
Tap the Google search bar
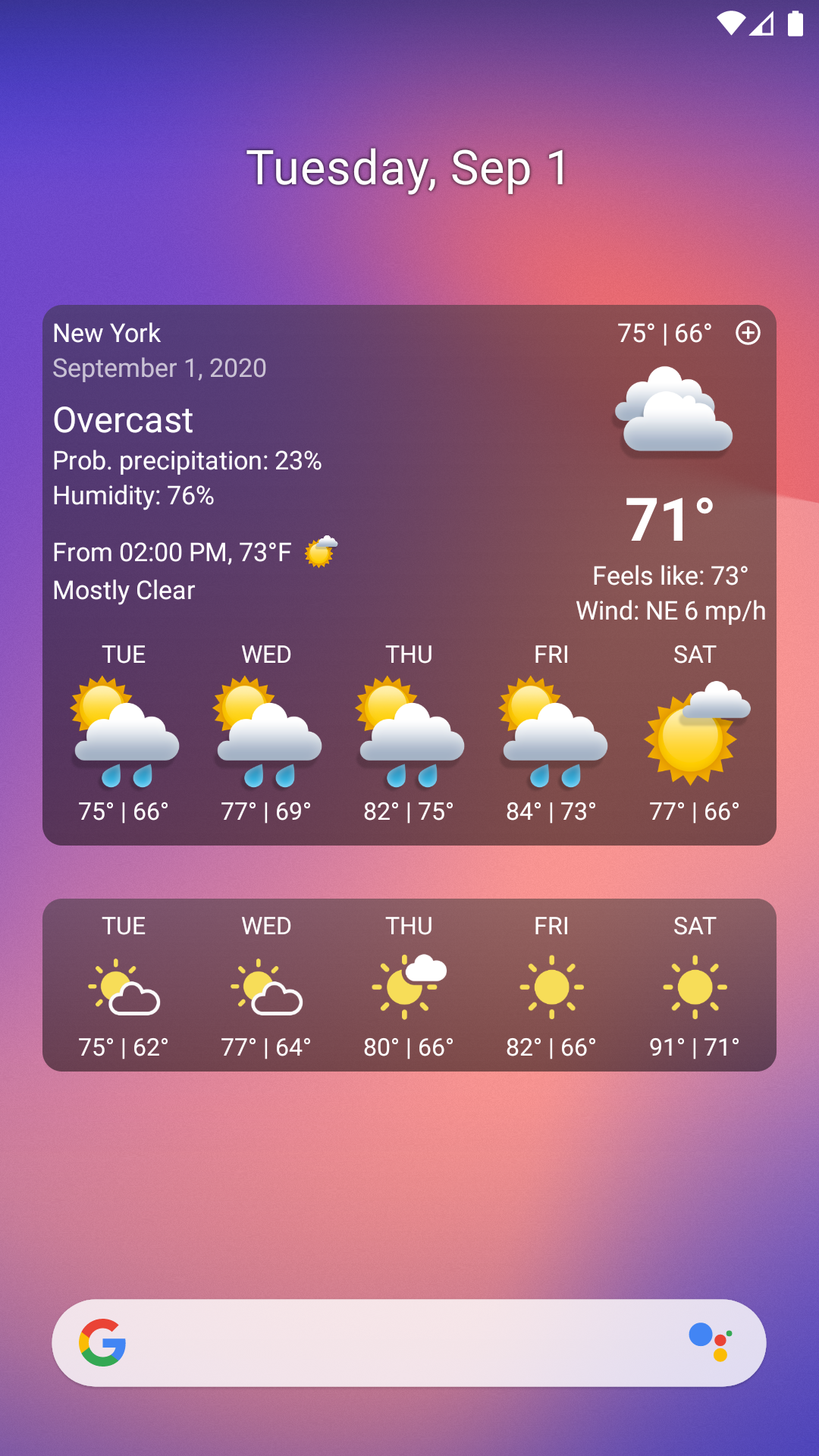point(394,1343)
